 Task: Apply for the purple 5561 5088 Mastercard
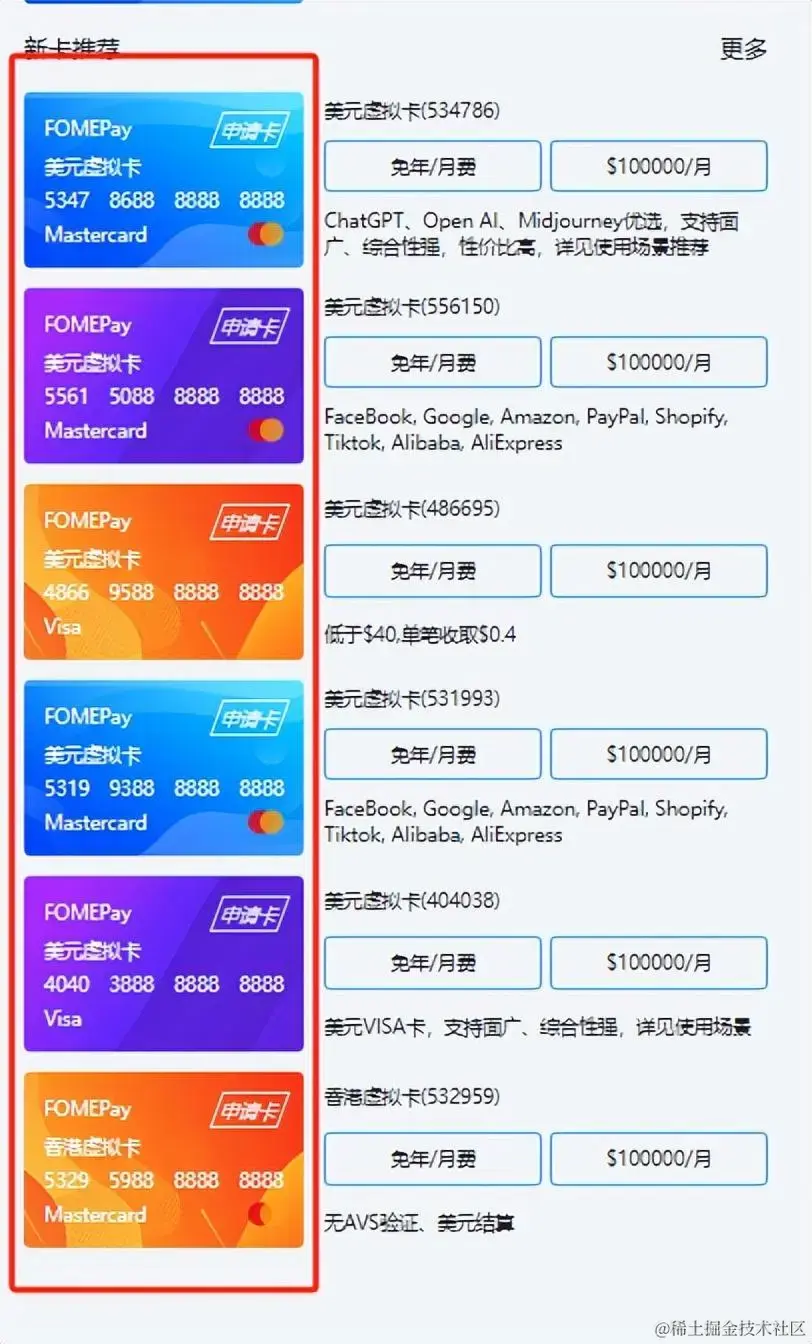248,326
